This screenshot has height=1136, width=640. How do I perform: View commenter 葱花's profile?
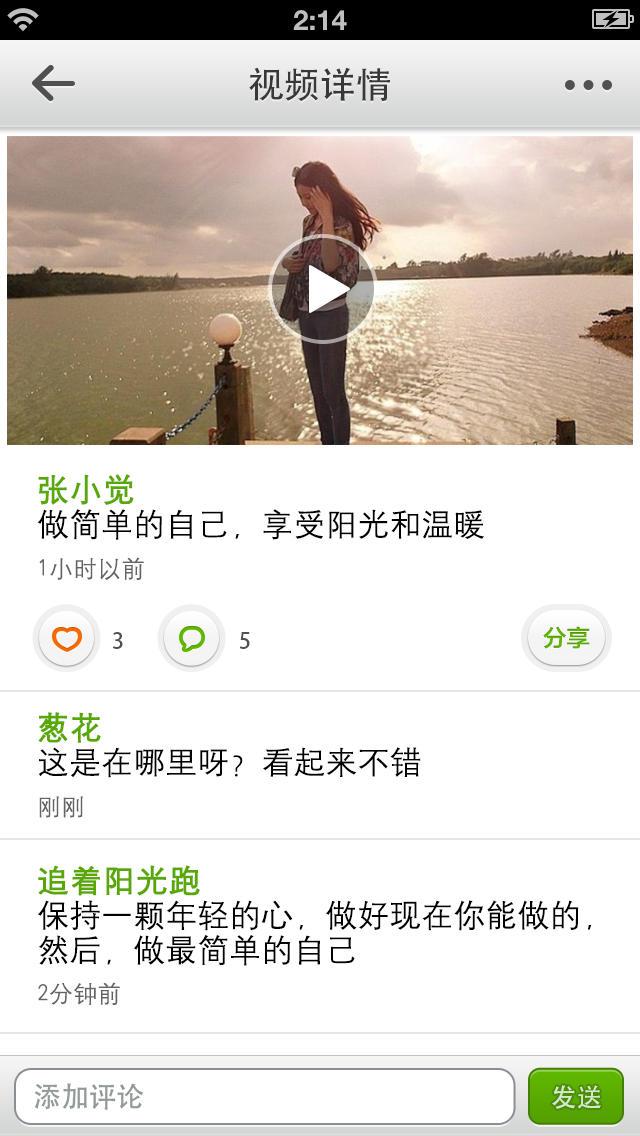click(x=69, y=727)
